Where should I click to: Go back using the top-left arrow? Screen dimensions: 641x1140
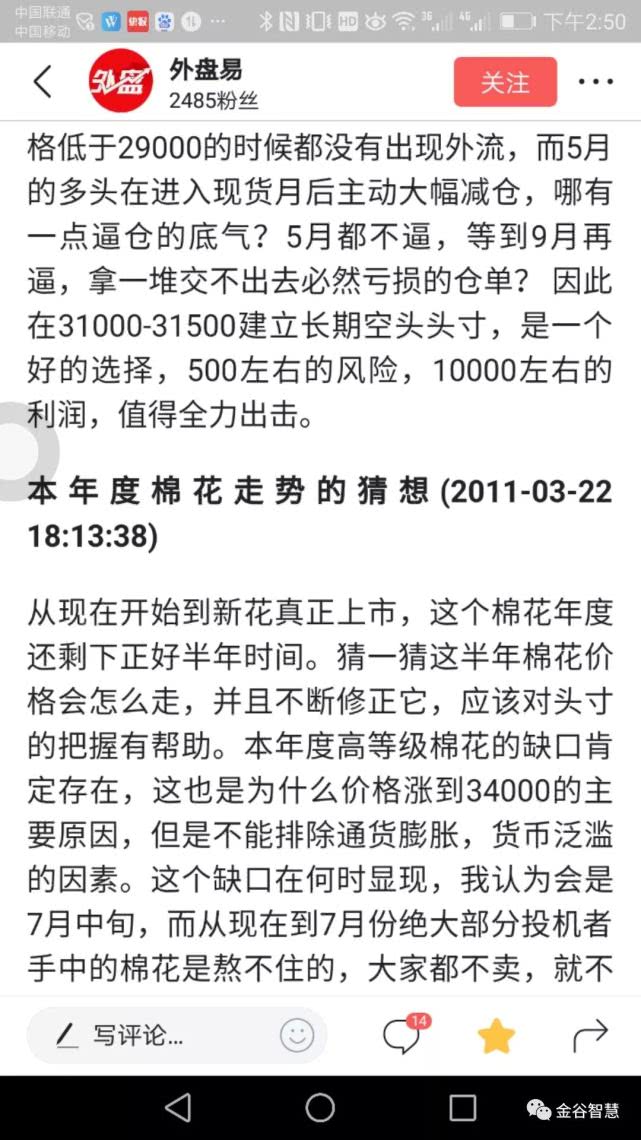43,81
